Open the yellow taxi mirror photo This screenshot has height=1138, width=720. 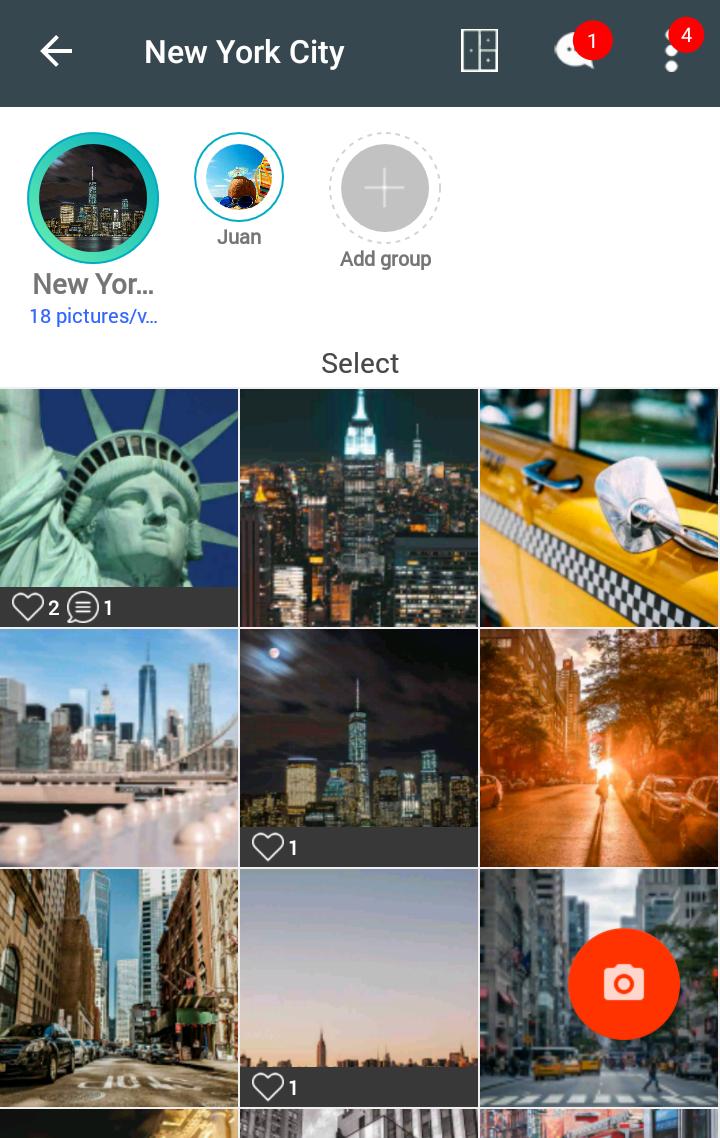[x=599, y=507]
